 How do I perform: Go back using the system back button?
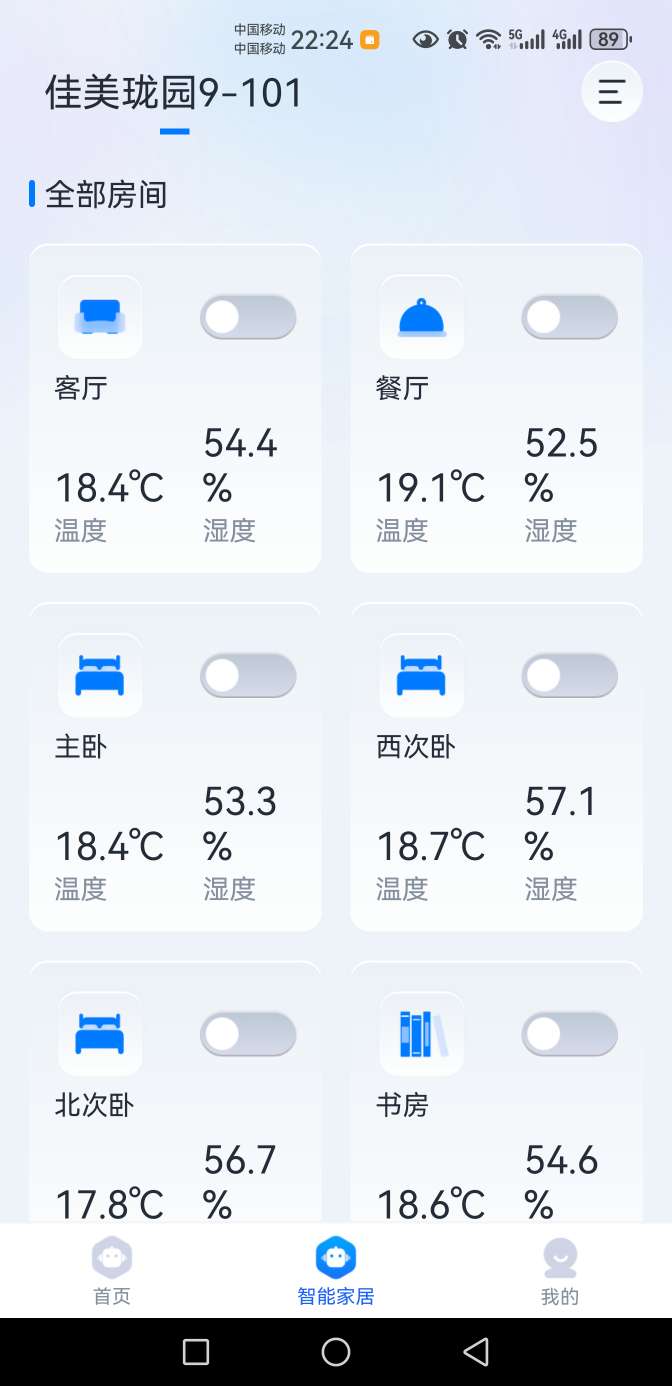pyautogui.click(x=476, y=1352)
